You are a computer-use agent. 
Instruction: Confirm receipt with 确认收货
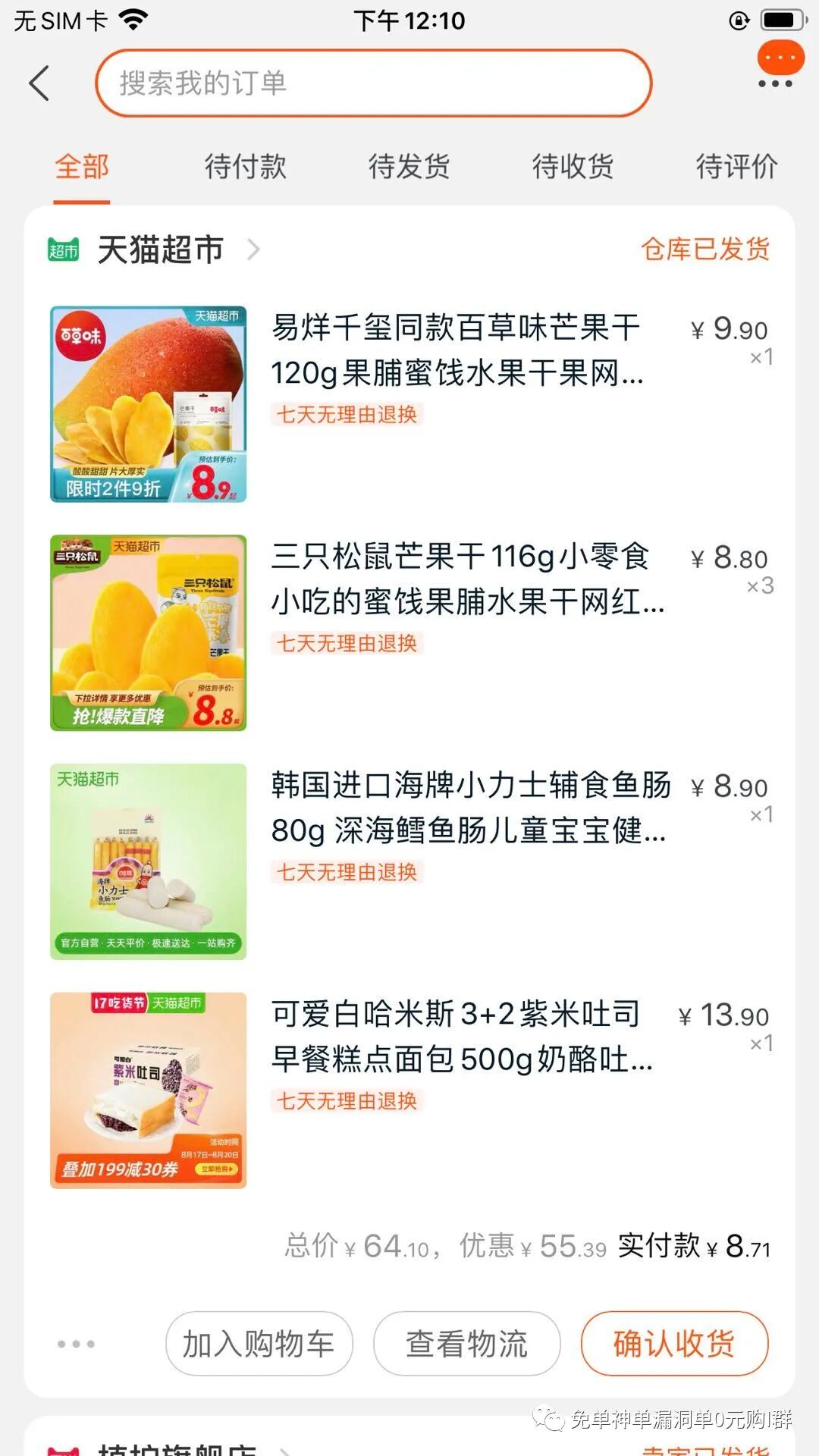point(674,1344)
